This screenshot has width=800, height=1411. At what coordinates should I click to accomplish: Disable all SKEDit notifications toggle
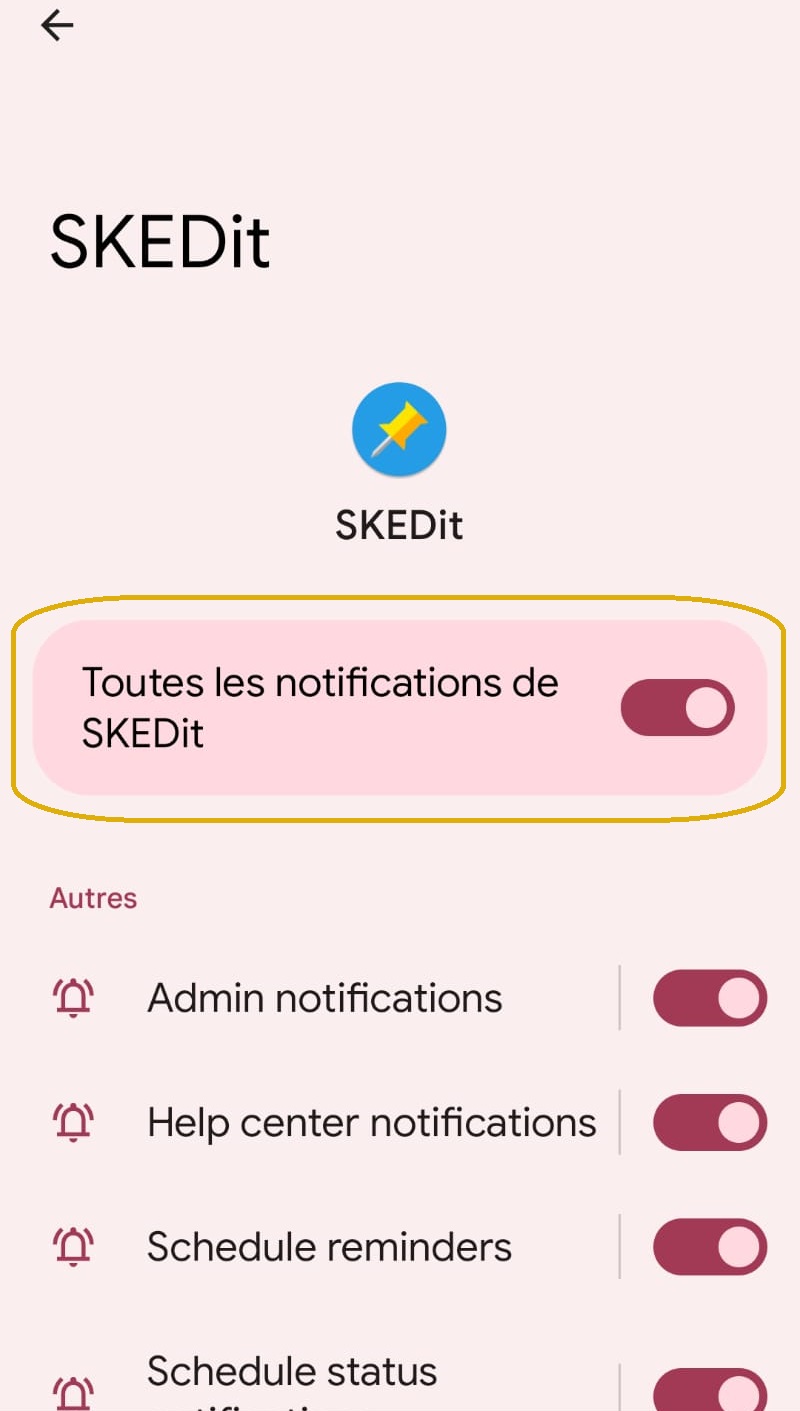click(677, 708)
